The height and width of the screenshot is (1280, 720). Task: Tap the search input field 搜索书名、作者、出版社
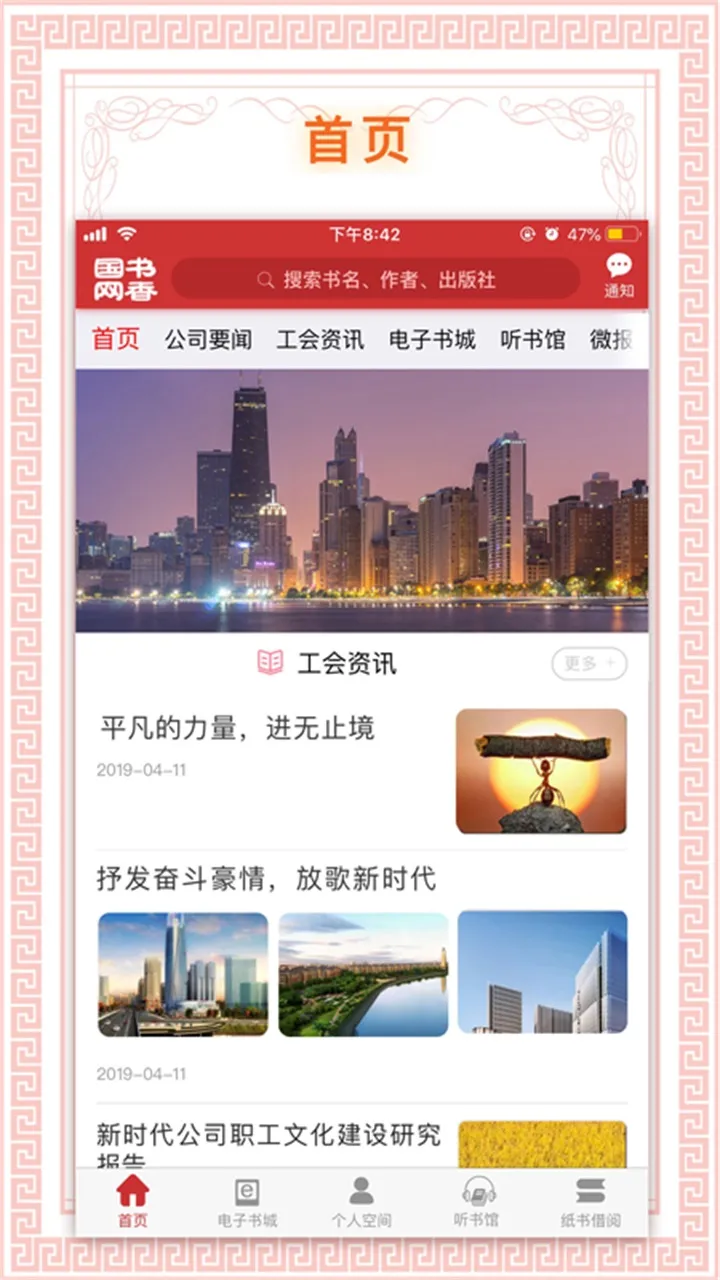(400, 281)
